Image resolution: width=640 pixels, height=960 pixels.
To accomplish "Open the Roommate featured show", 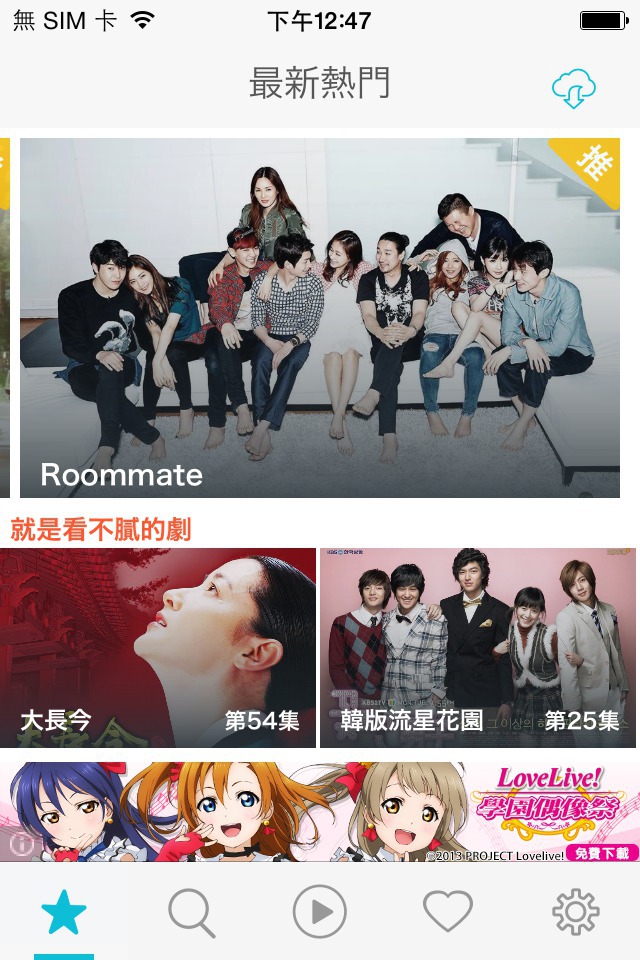I will pos(320,318).
